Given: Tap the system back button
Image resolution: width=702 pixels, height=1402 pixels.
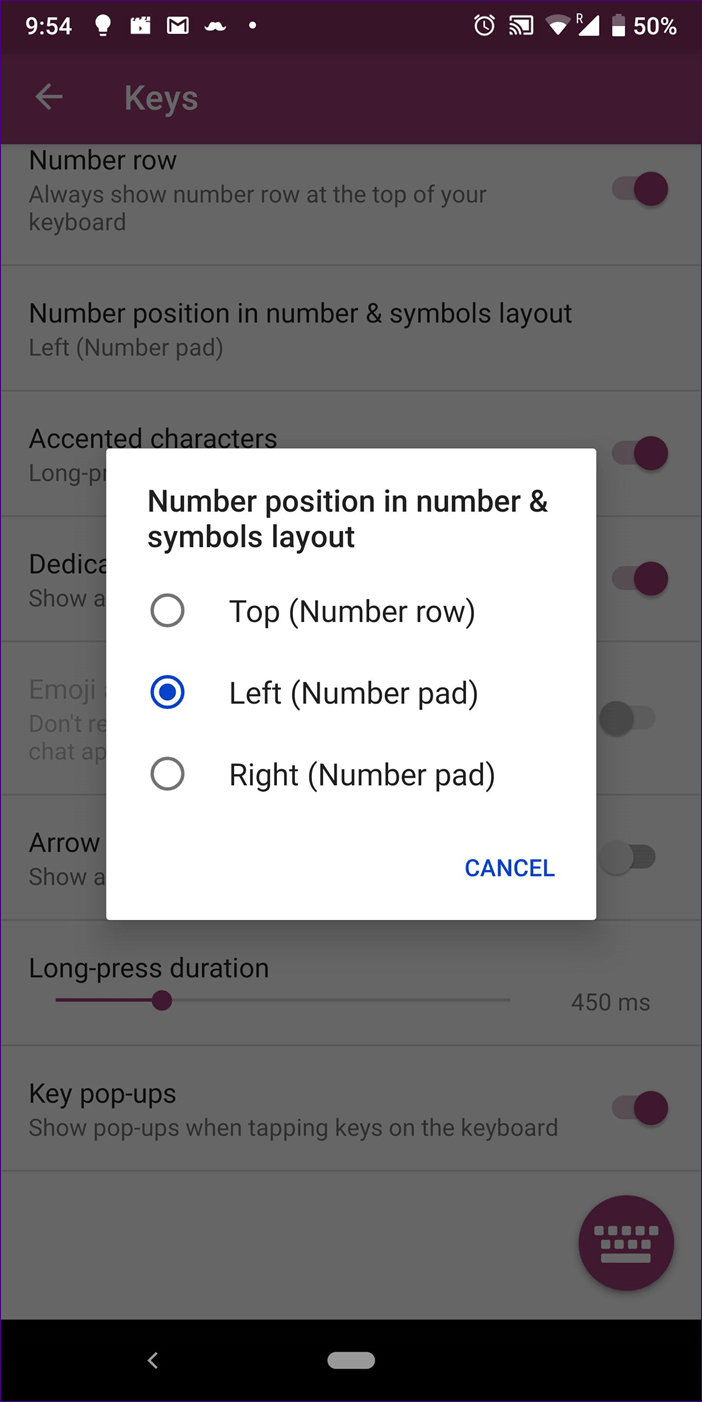Looking at the screenshot, I should (x=152, y=1360).
